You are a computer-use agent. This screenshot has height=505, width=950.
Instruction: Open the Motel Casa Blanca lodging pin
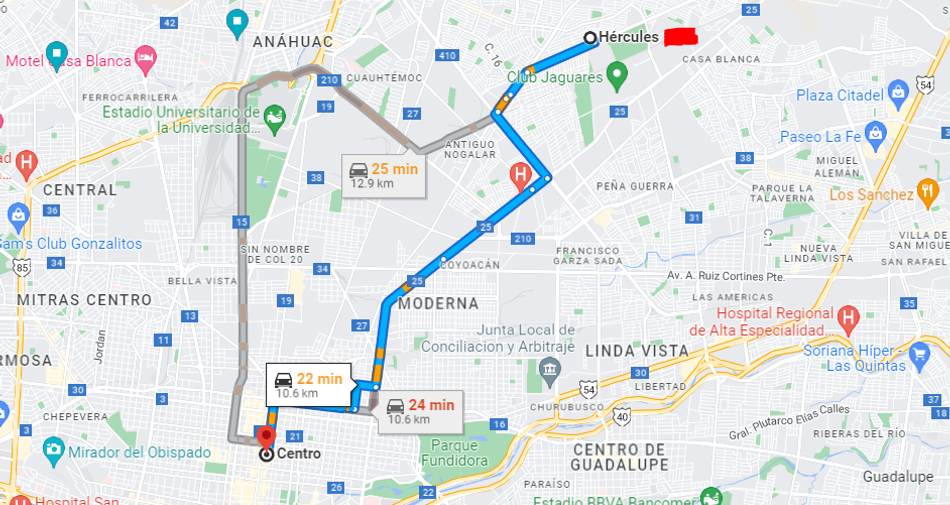tap(145, 59)
